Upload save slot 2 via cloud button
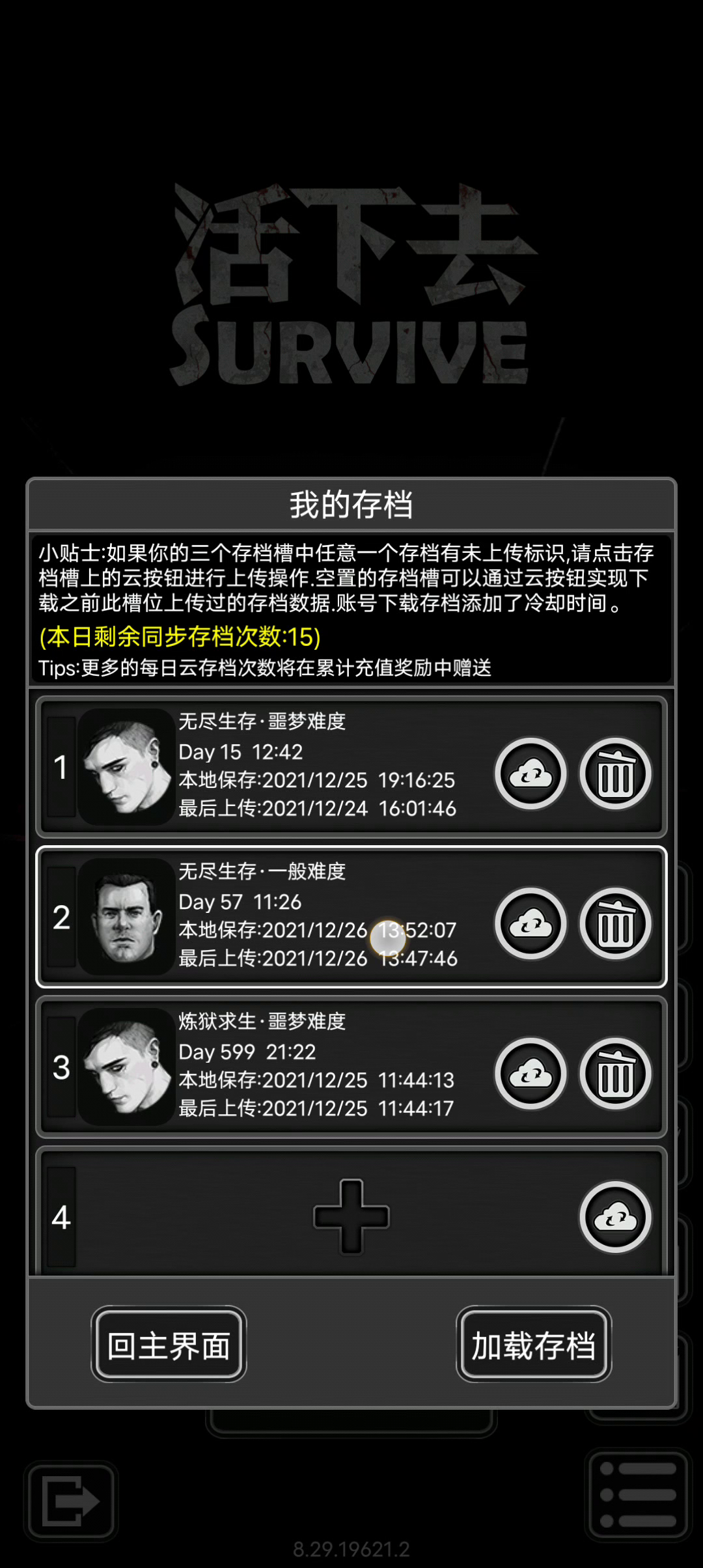Viewport: 703px width, 1568px height. tap(531, 923)
